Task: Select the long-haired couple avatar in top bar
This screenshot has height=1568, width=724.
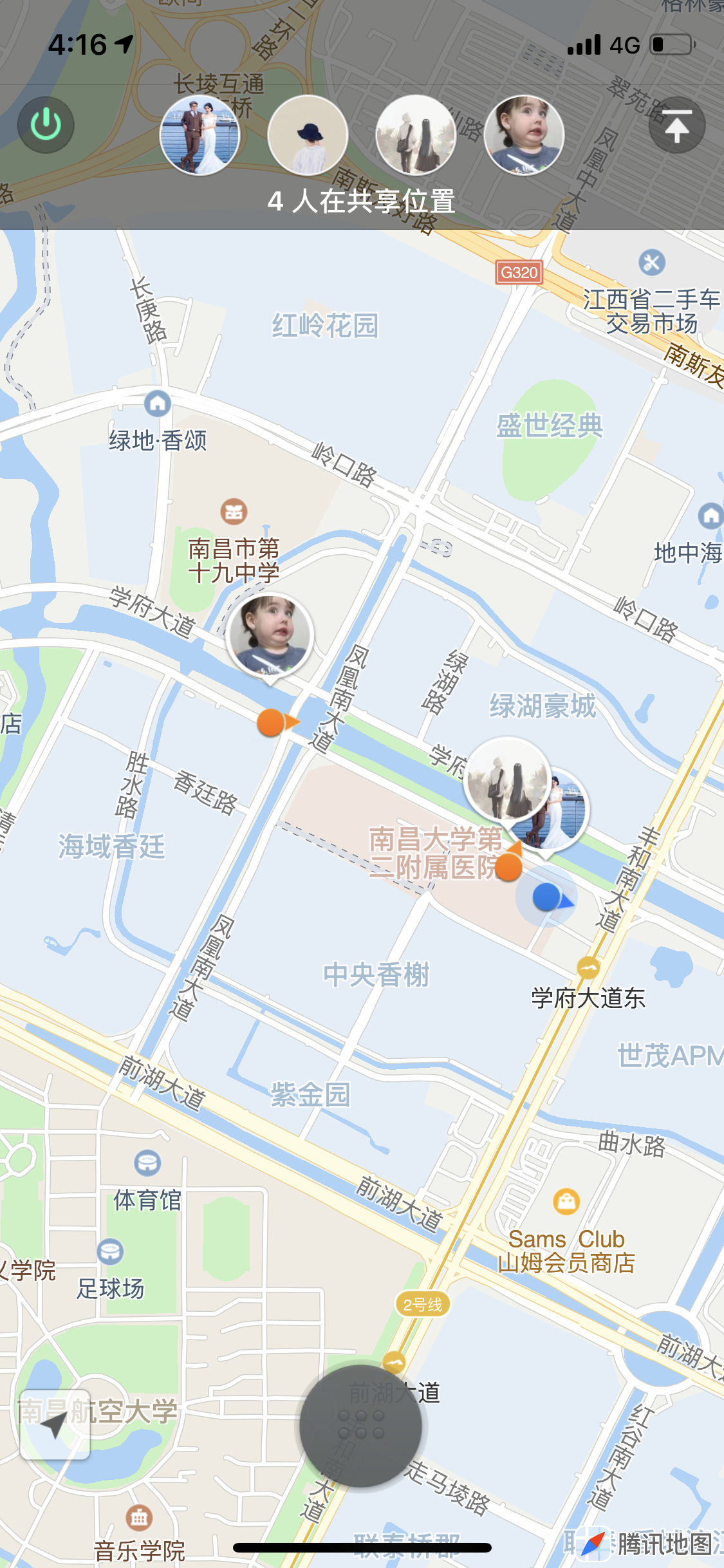Action: click(x=416, y=135)
